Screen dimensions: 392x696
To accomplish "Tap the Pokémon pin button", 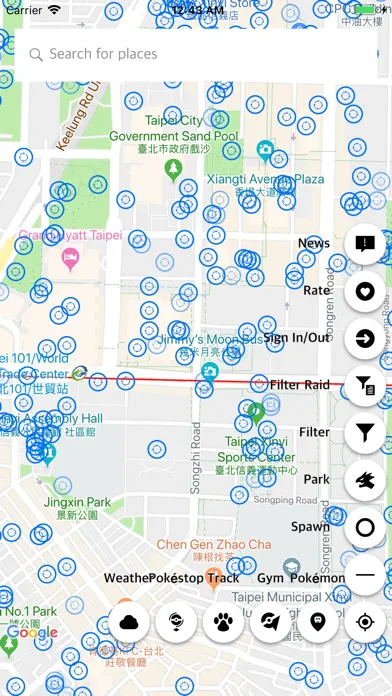I will 318,622.
